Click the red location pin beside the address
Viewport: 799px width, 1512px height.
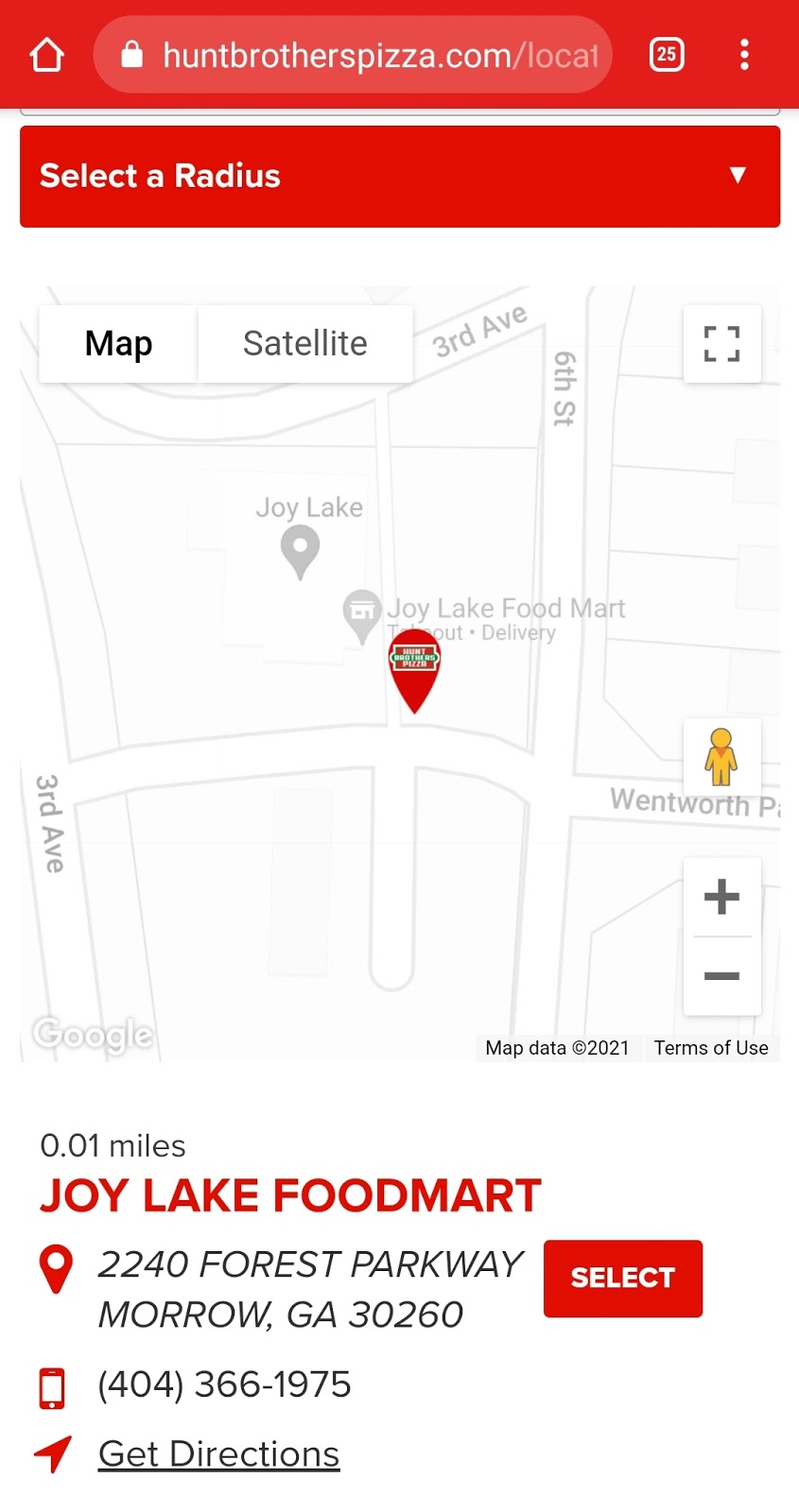click(x=54, y=1268)
